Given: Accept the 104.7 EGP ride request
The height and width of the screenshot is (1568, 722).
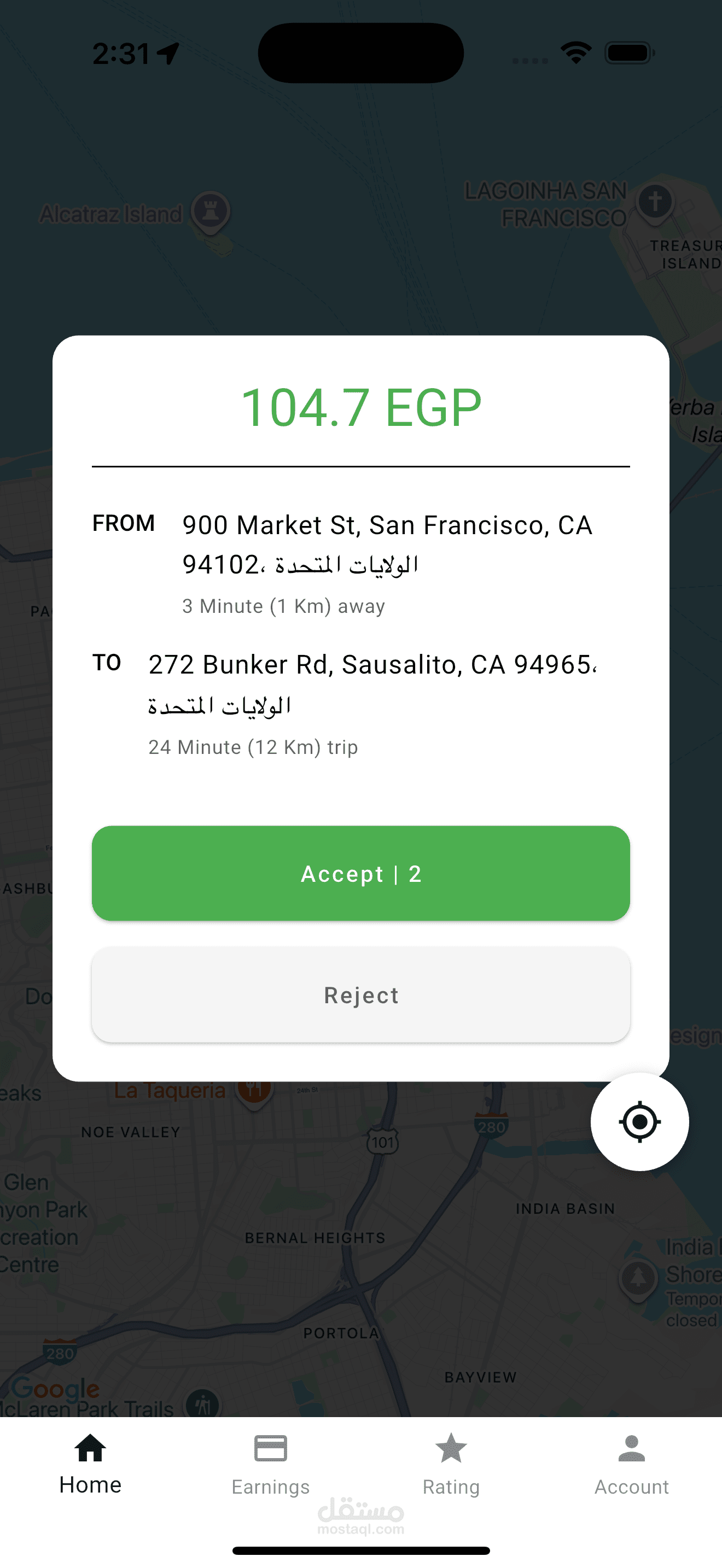Looking at the screenshot, I should coord(361,873).
